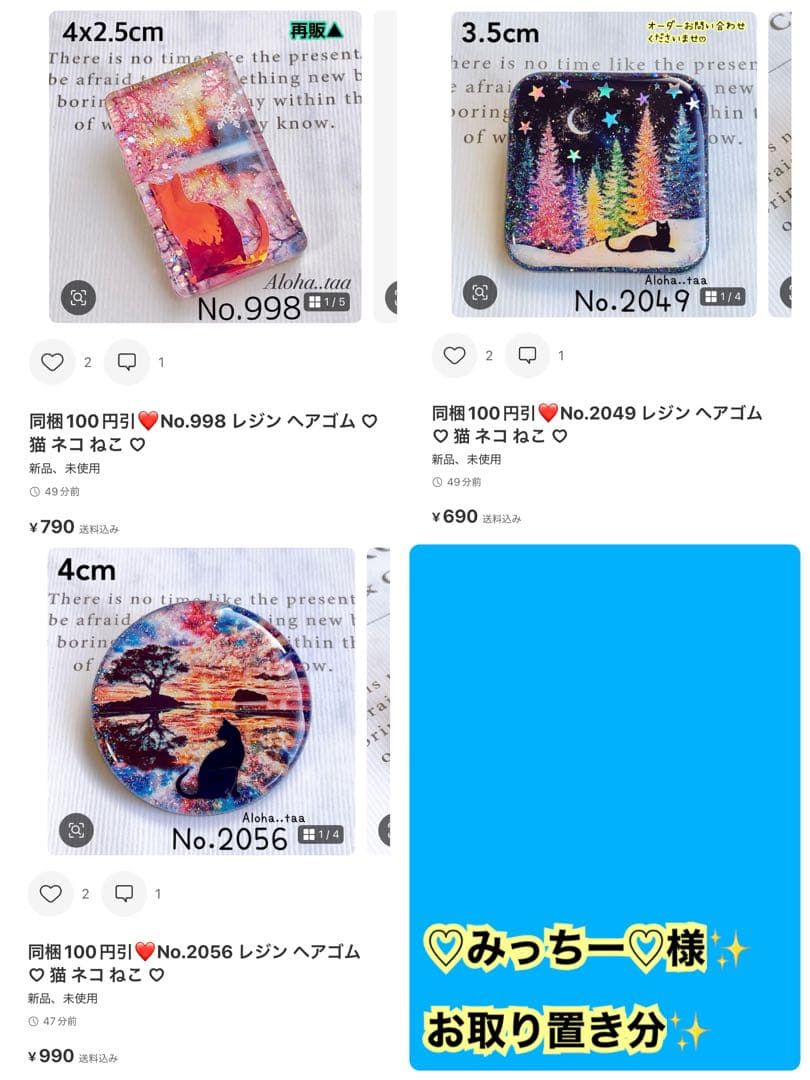
Task: Open the comment bubble icon under No.2049
Action: tap(528, 355)
